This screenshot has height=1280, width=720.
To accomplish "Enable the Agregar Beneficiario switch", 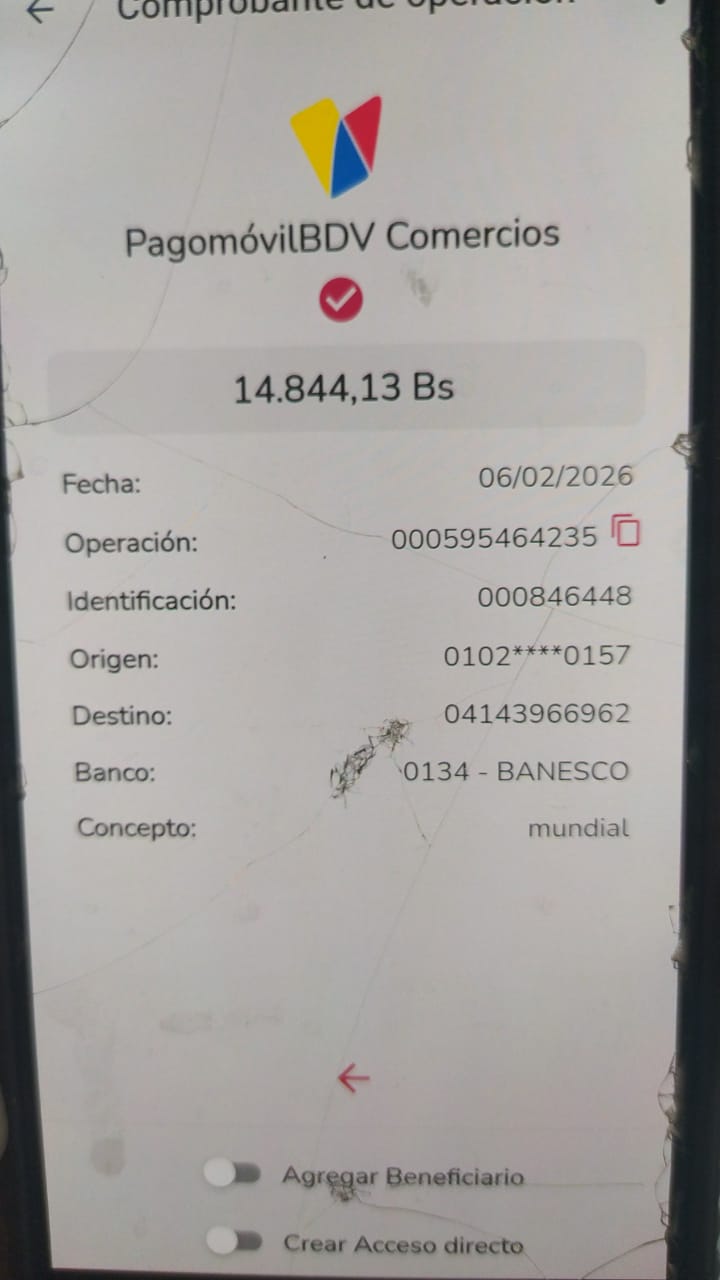I will (232, 1173).
